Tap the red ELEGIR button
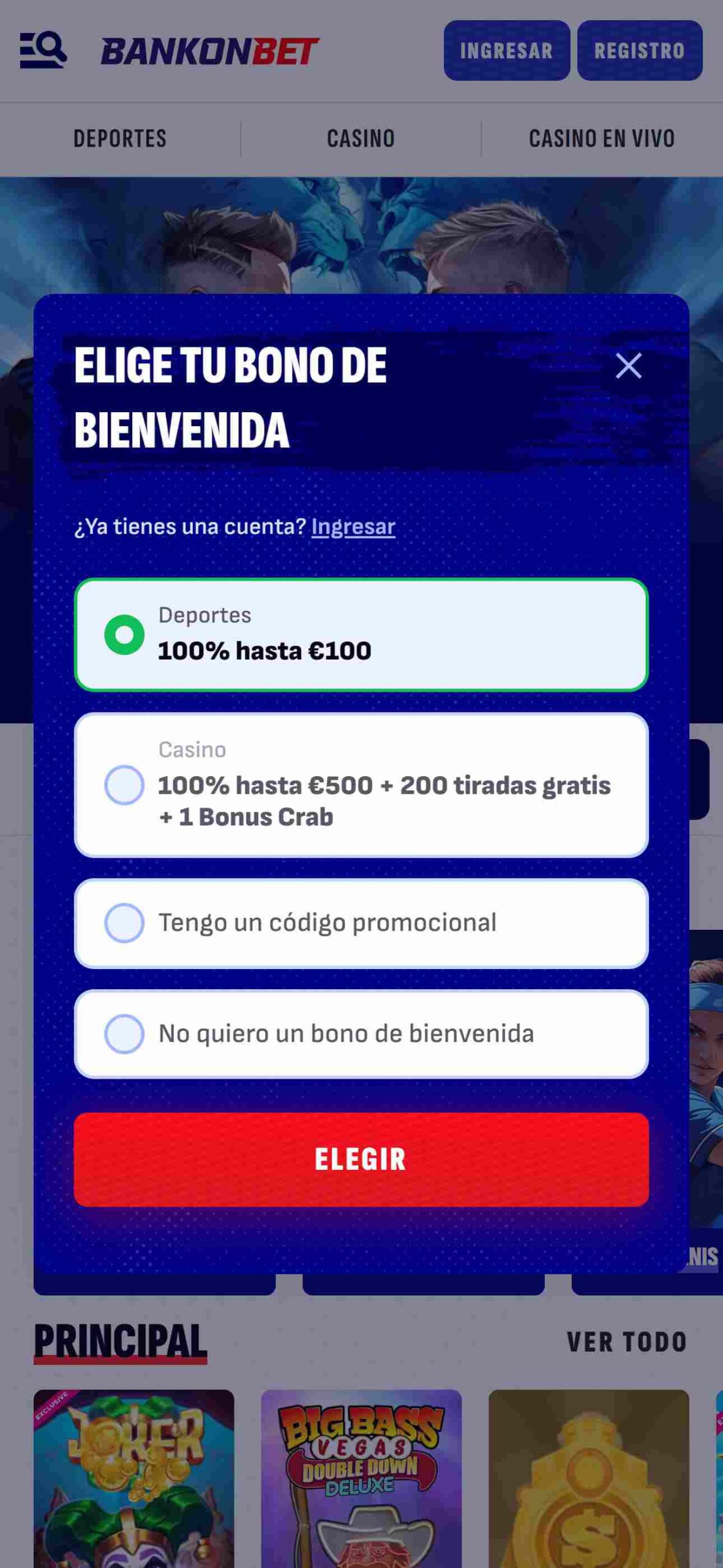The height and width of the screenshot is (1568, 723). click(361, 1159)
